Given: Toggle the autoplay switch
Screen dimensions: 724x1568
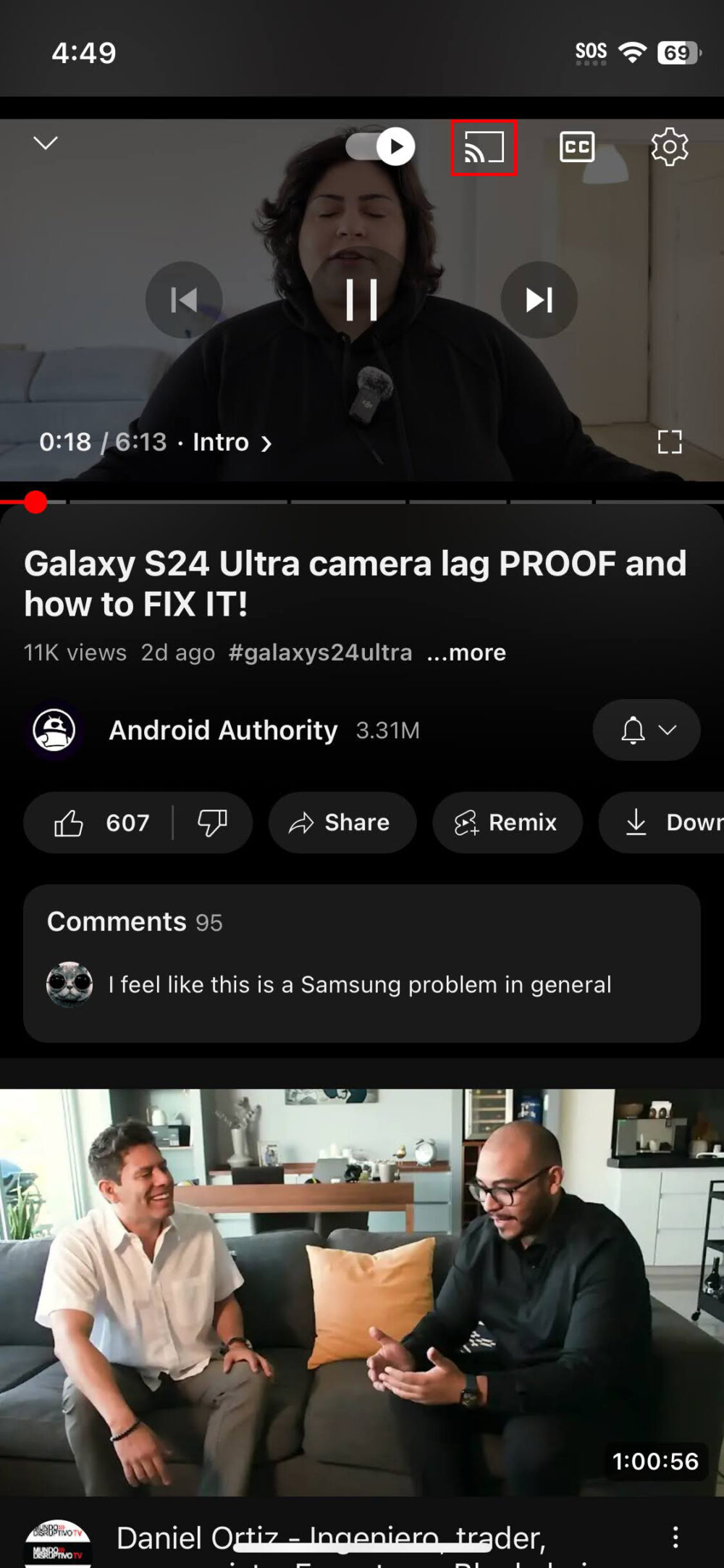Looking at the screenshot, I should click(x=380, y=147).
